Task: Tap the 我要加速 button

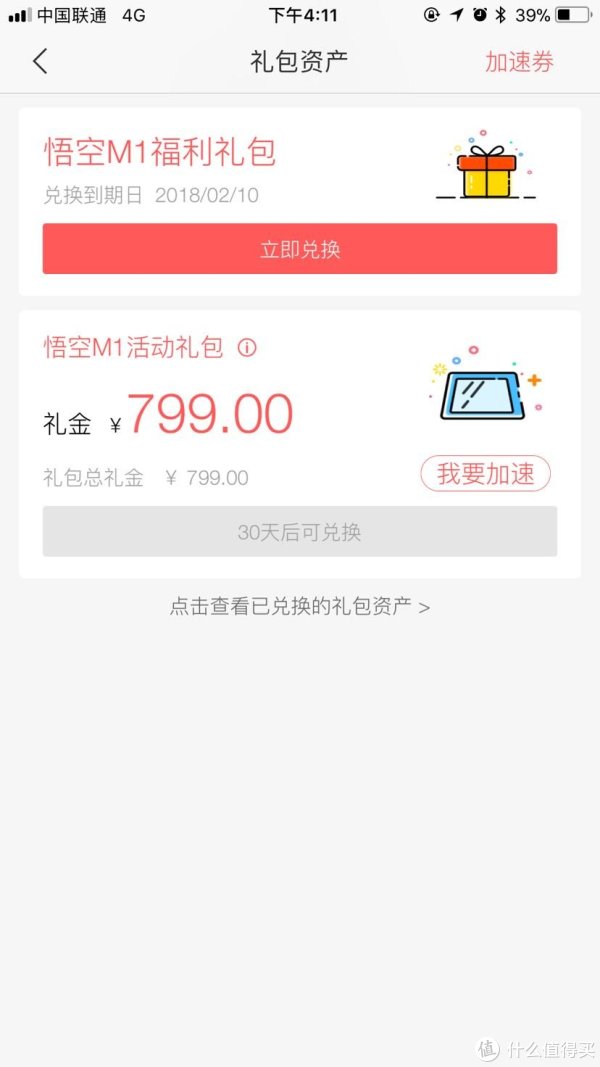Action: tap(485, 474)
